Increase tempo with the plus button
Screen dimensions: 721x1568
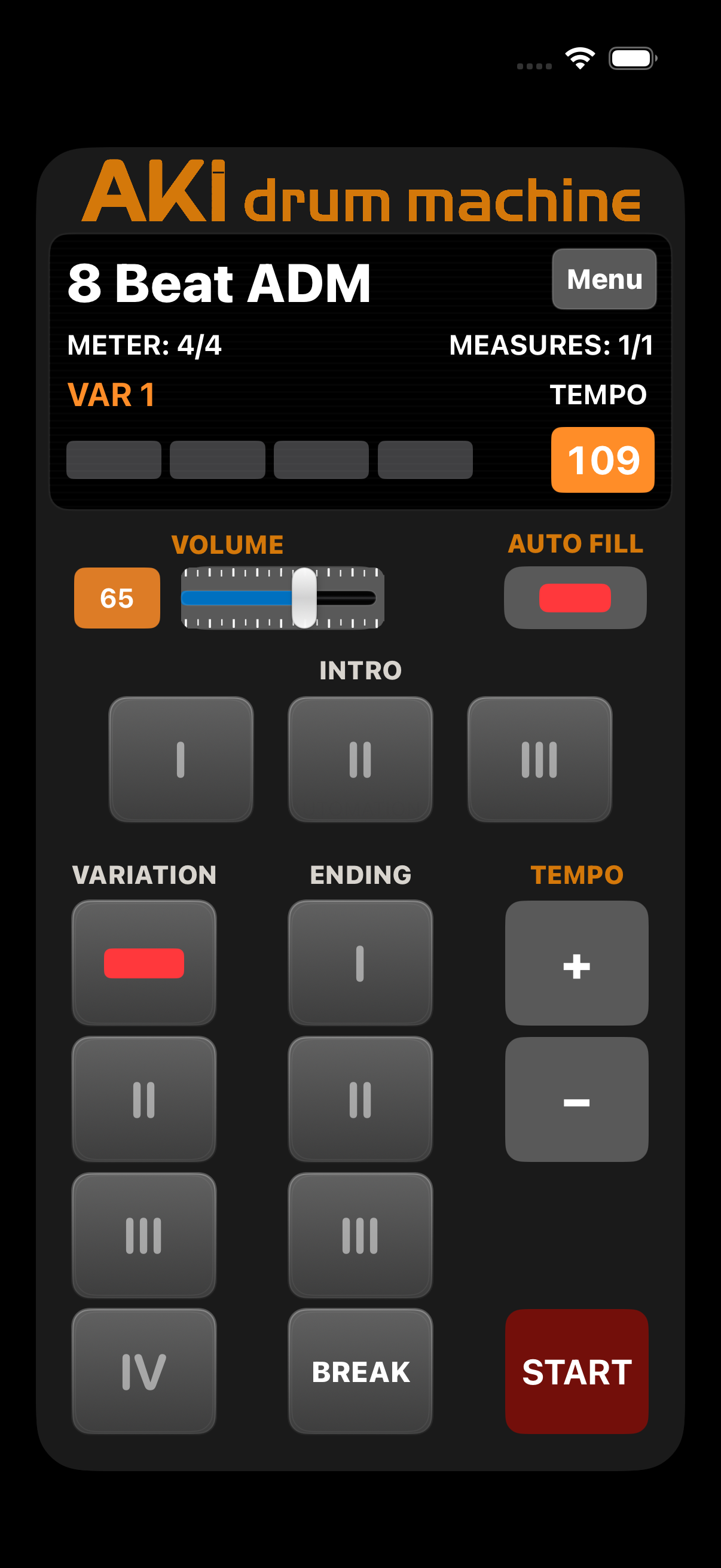pyautogui.click(x=576, y=963)
